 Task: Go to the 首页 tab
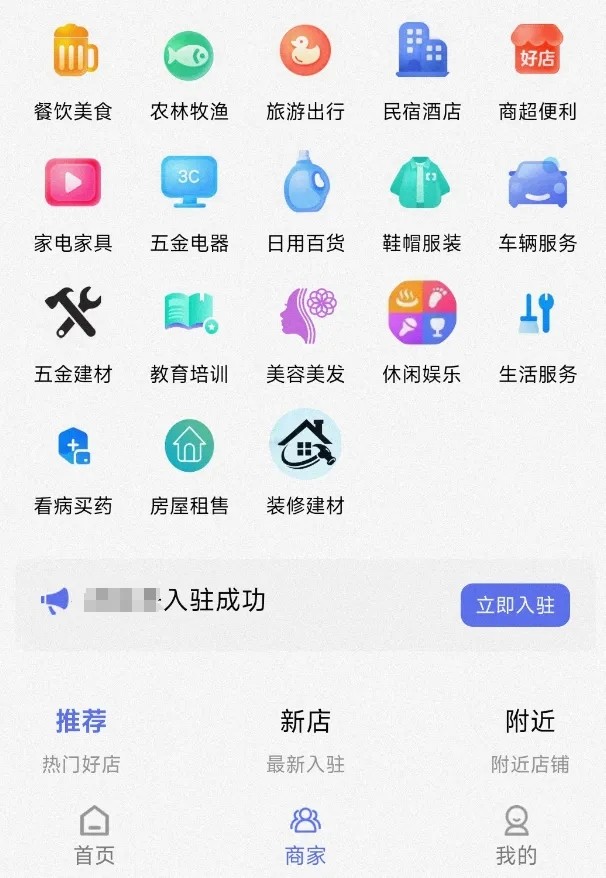click(x=94, y=836)
